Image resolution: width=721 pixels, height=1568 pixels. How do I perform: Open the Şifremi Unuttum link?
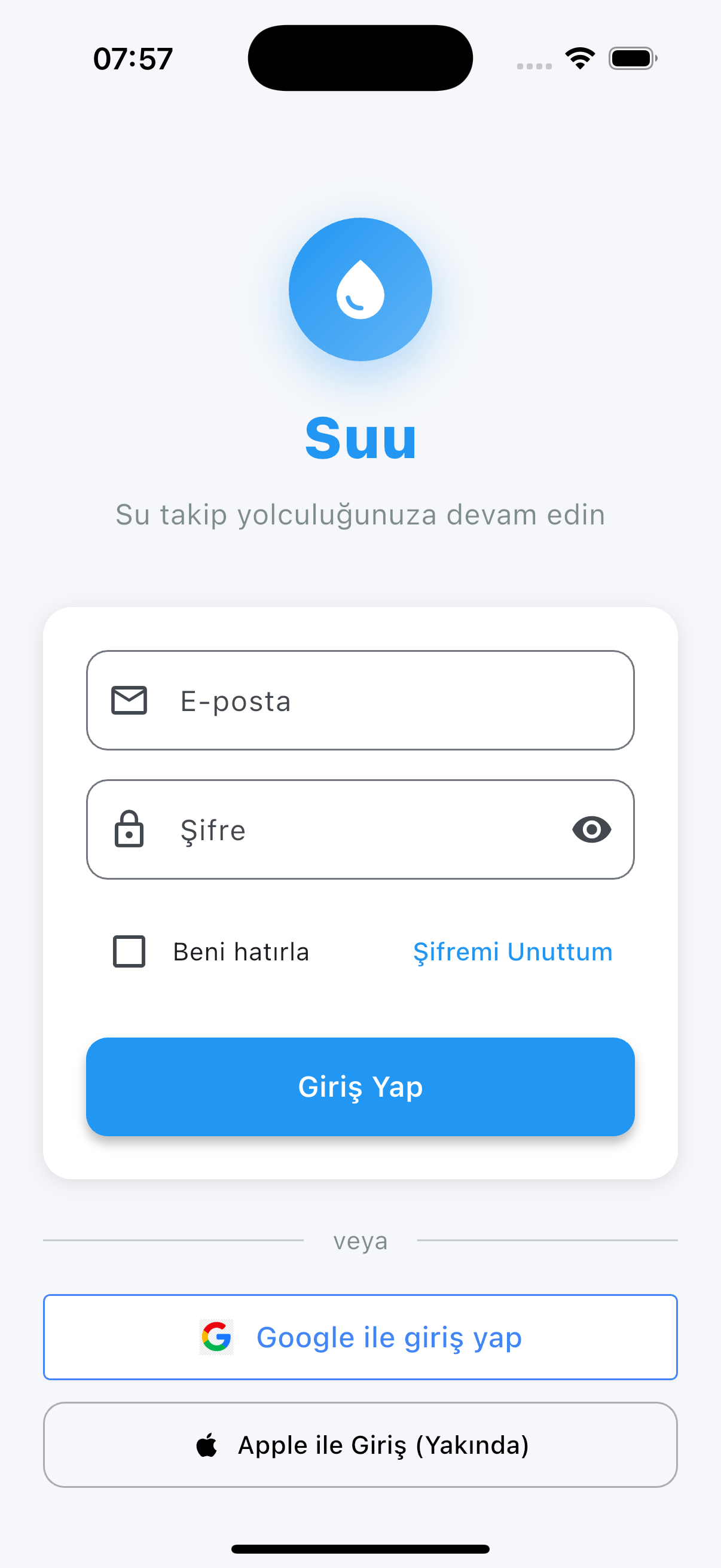coord(512,951)
